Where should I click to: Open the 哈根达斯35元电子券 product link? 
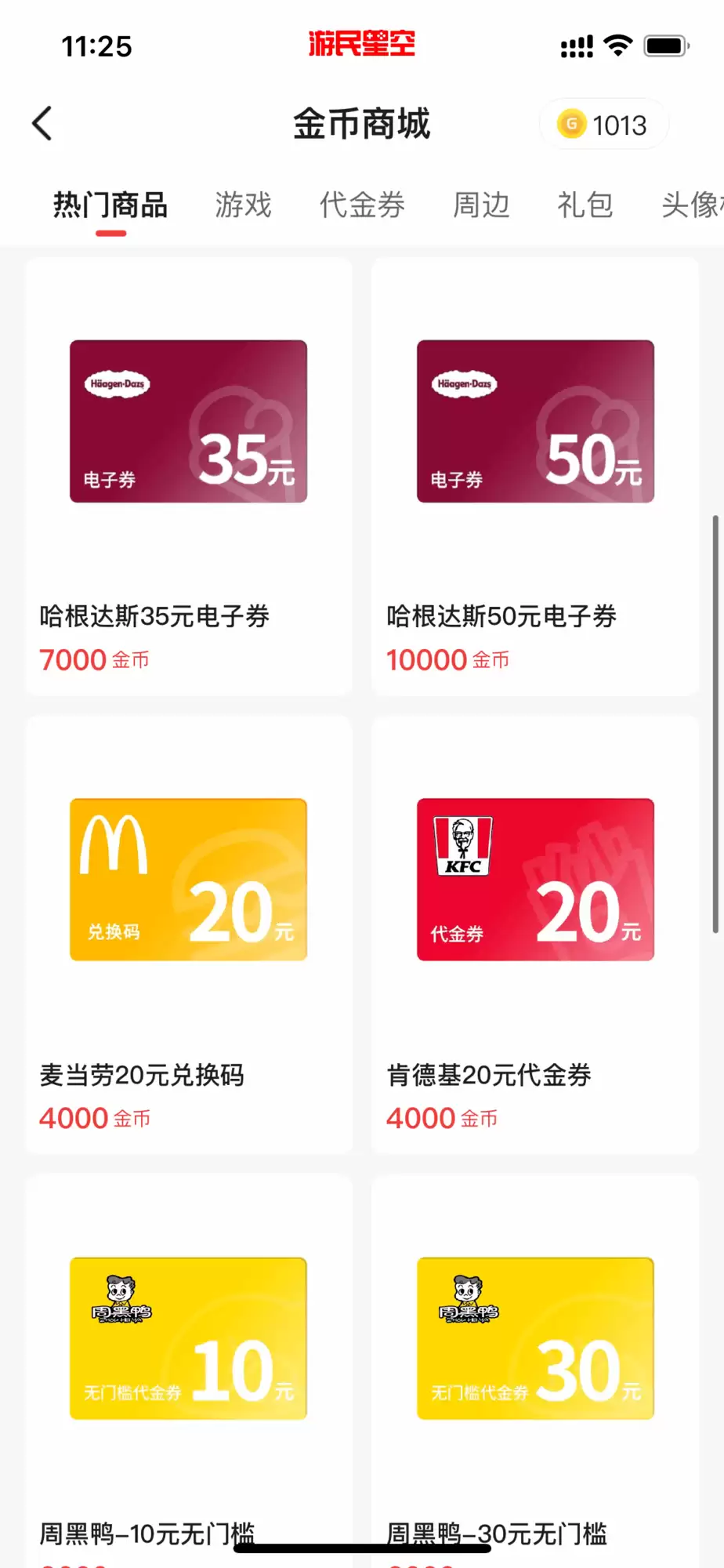click(x=155, y=617)
